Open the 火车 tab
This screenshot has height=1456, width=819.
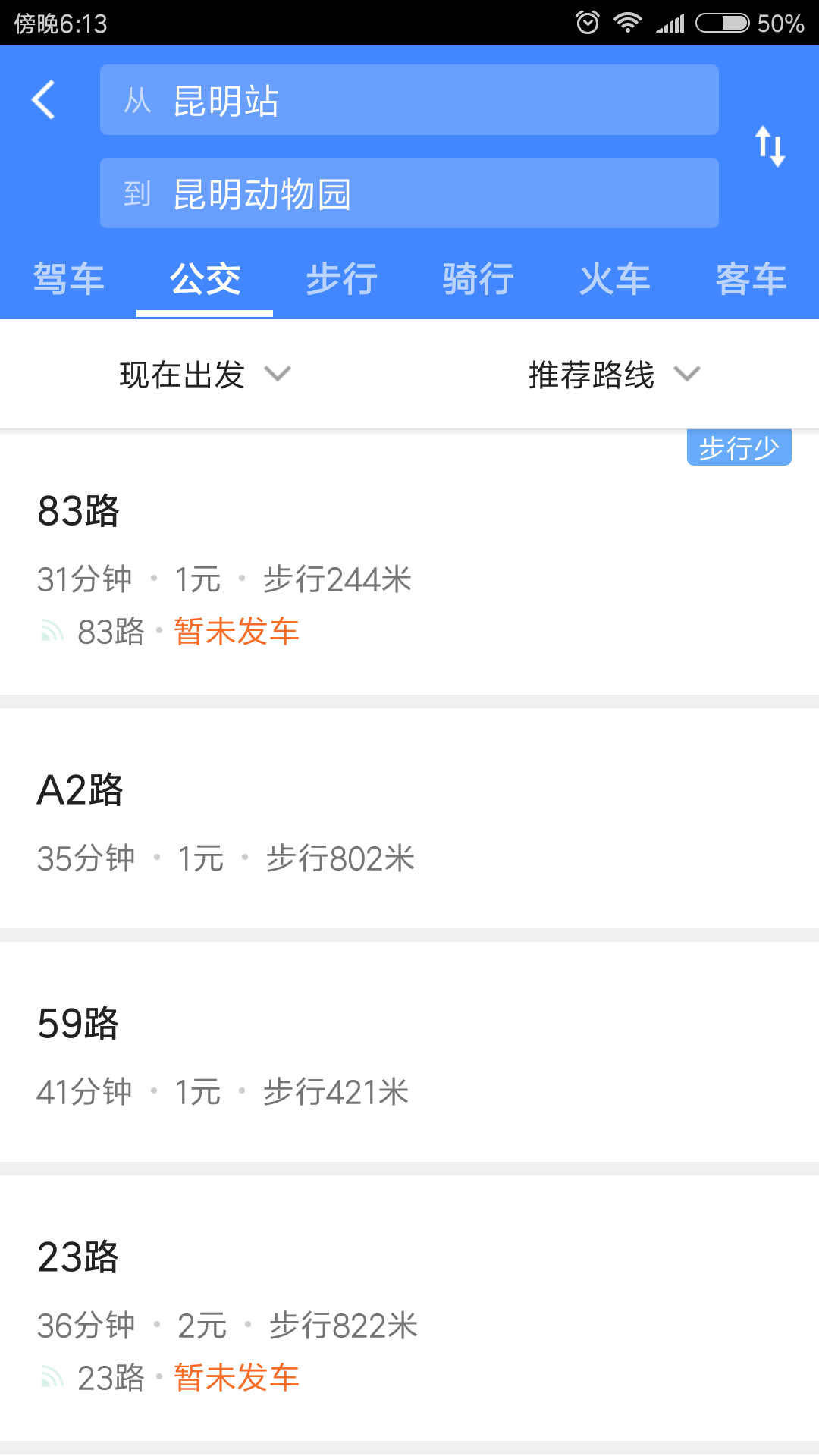(x=614, y=279)
